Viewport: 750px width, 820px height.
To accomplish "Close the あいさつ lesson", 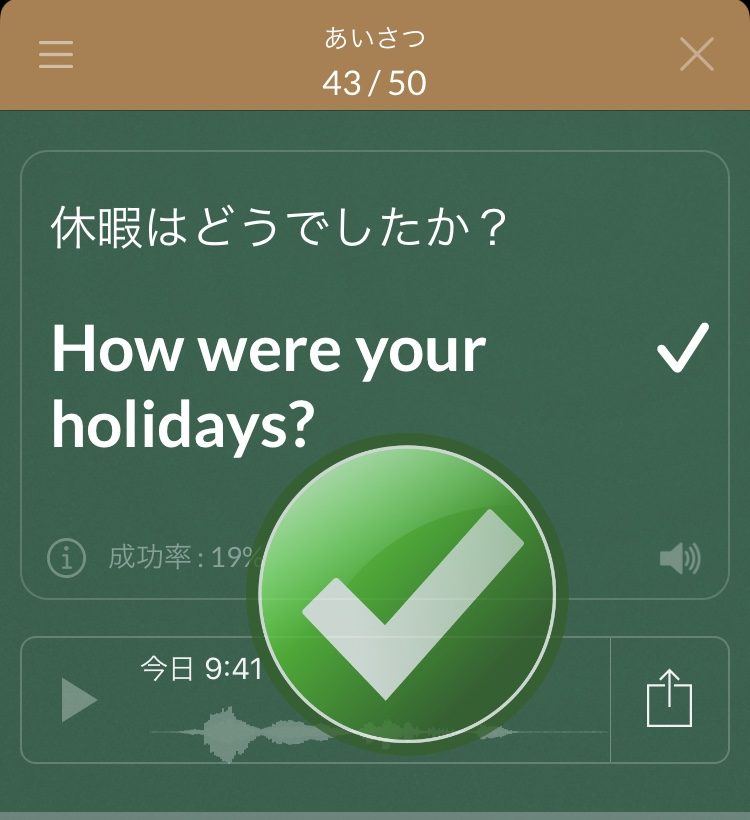I will click(696, 55).
